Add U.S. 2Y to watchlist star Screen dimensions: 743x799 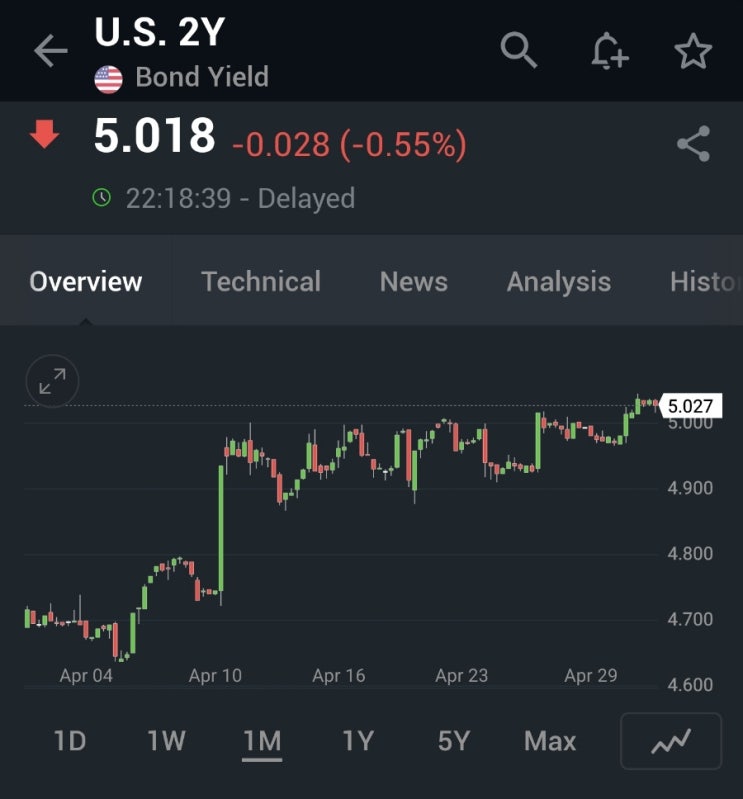(x=693, y=51)
